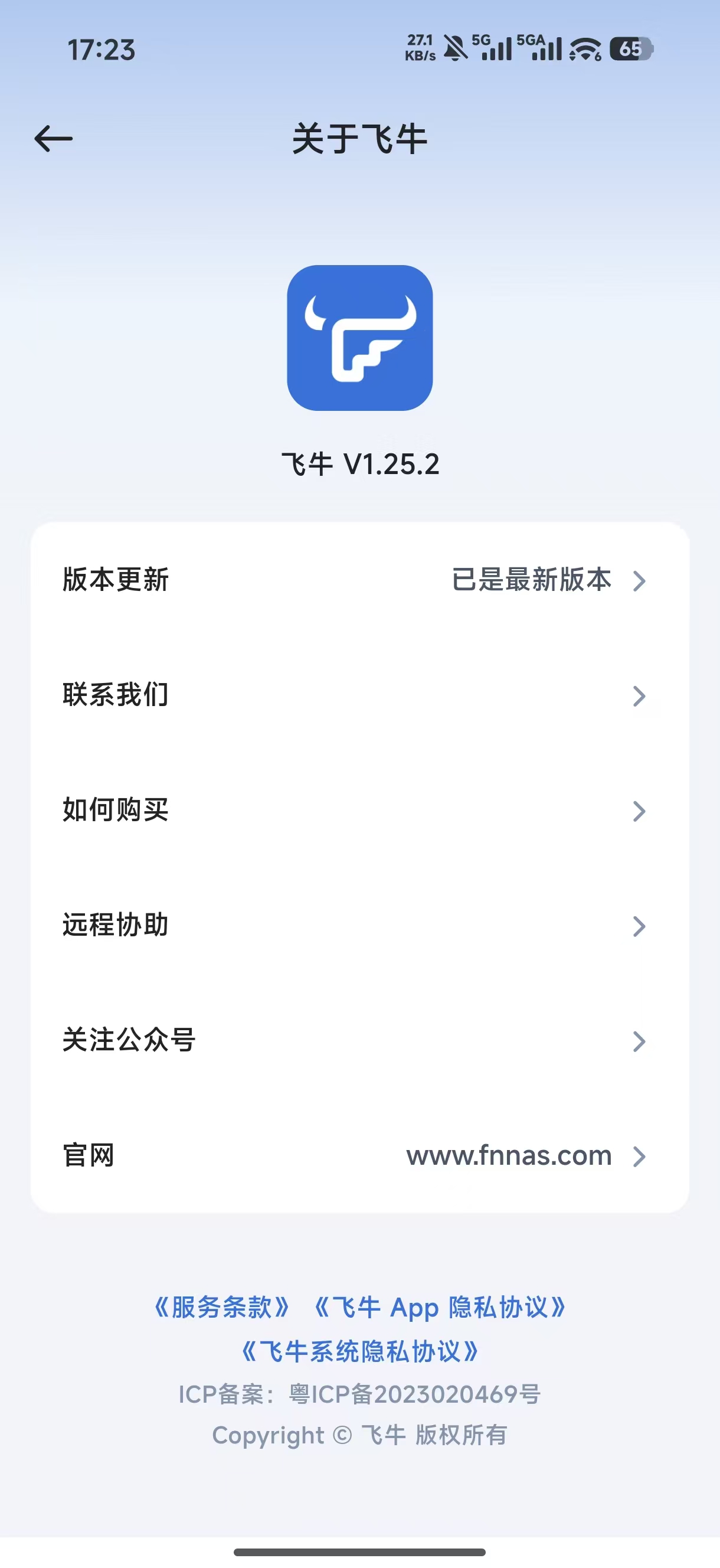Visit the 官网 www.fnnas.com row
720x1568 pixels.
359,1155
